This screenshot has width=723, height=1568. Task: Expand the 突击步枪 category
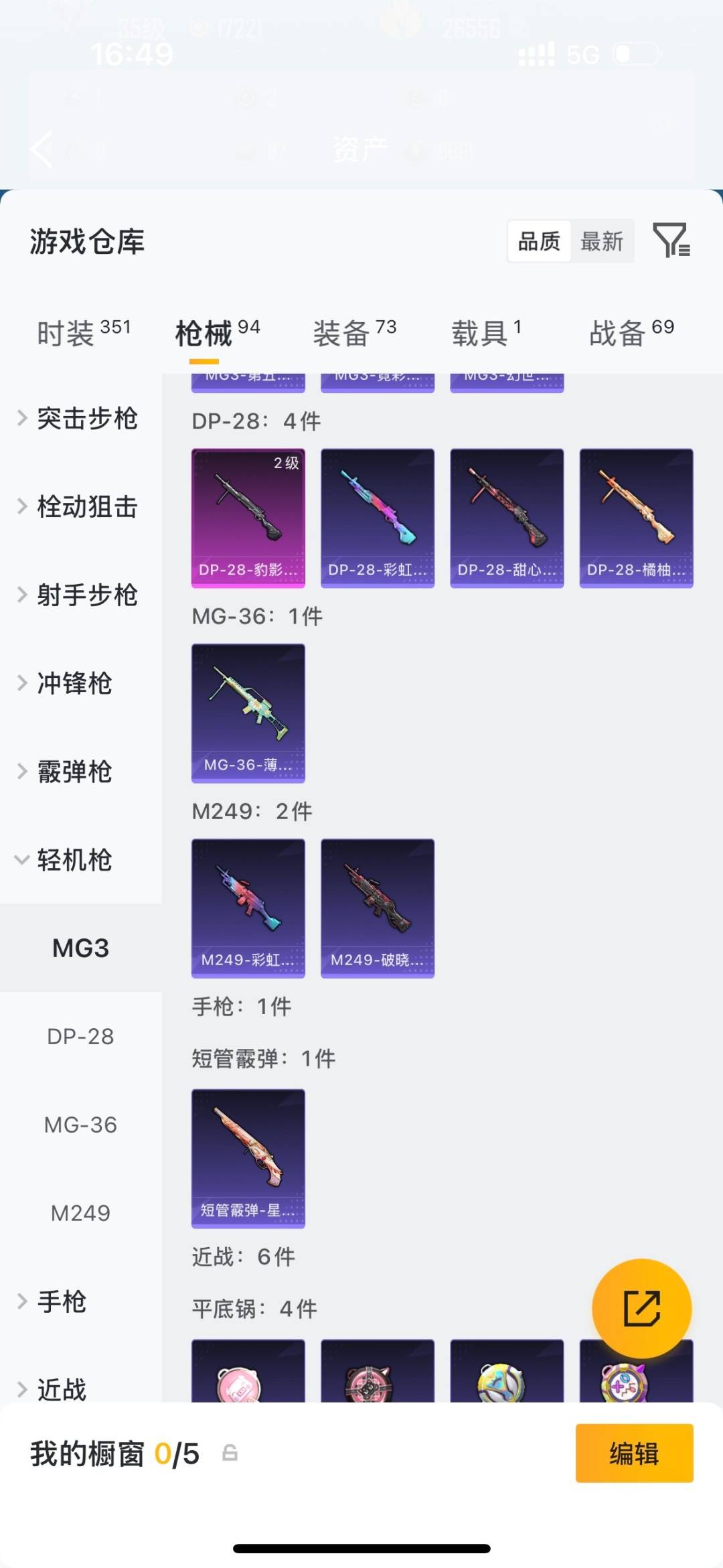[x=87, y=418]
